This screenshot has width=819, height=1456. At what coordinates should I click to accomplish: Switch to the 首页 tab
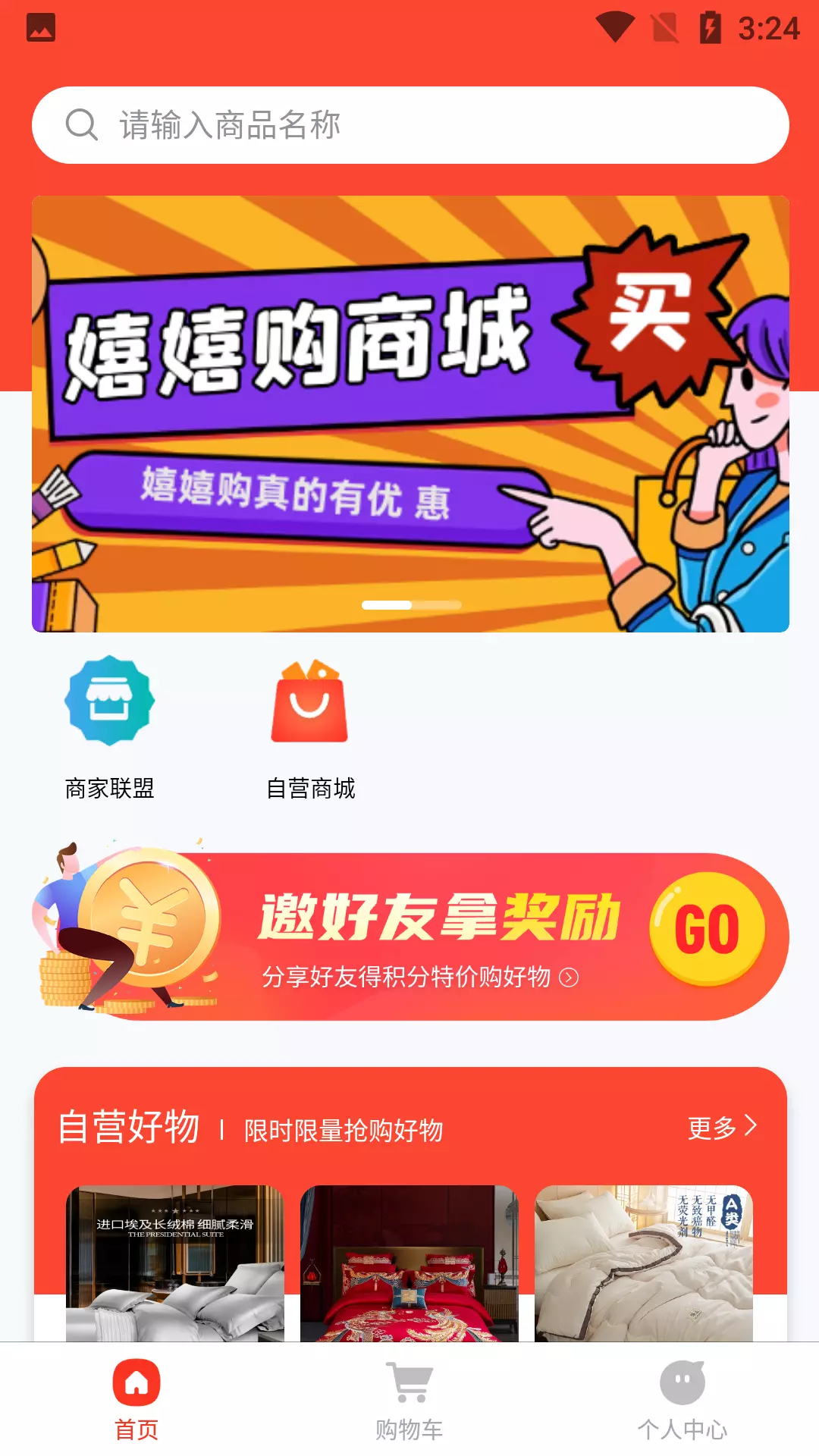tap(136, 1400)
